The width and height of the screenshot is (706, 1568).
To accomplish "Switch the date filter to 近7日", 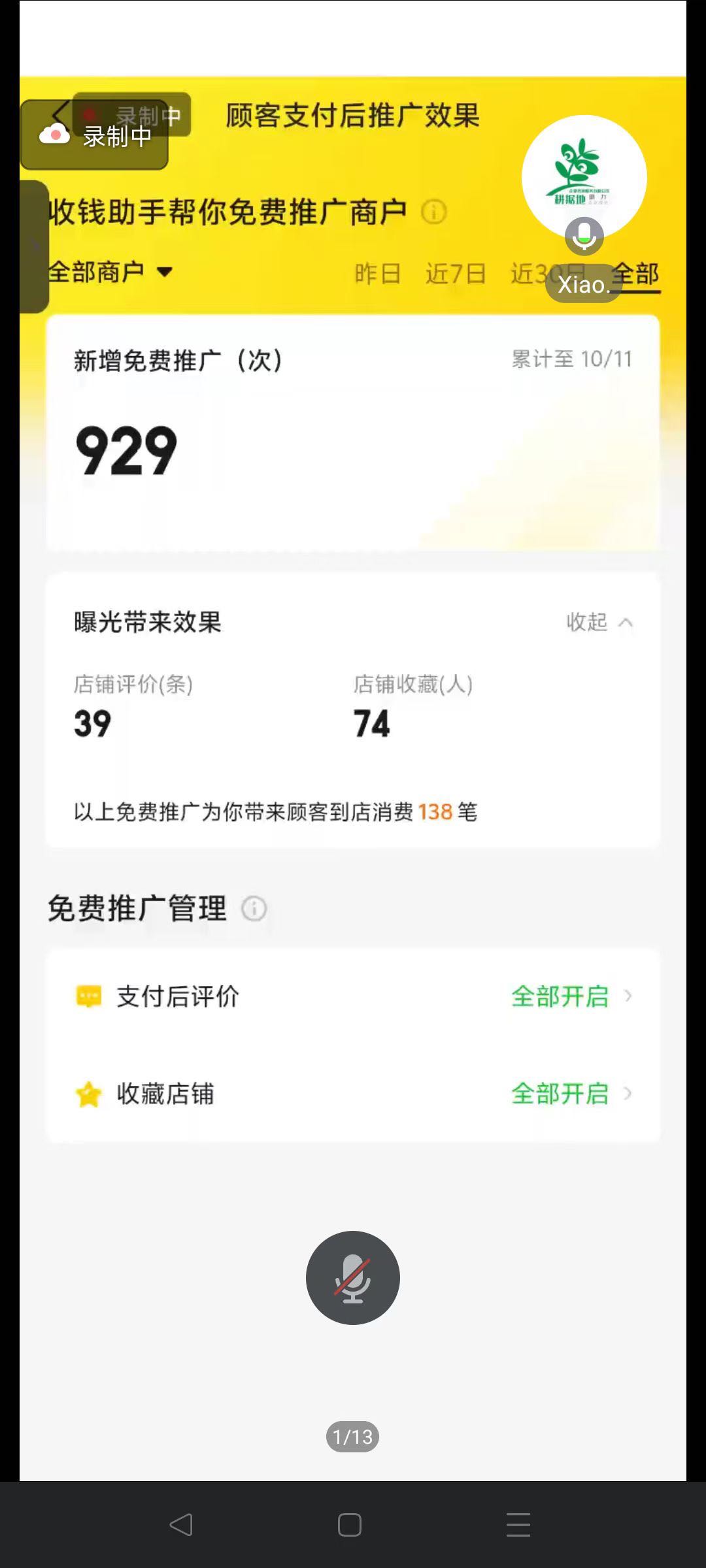I will click(x=458, y=274).
